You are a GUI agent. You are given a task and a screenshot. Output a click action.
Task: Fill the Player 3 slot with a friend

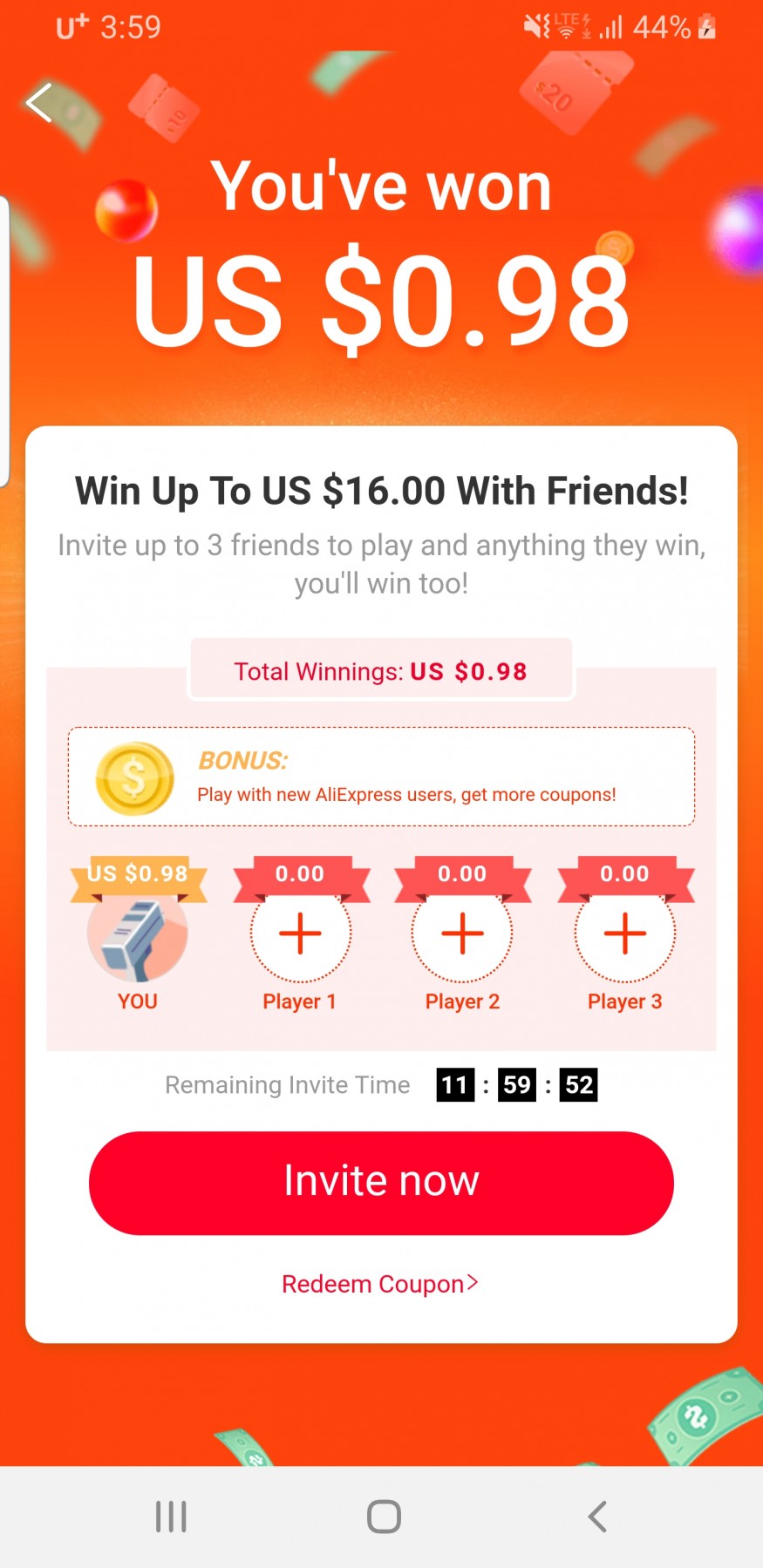point(624,933)
